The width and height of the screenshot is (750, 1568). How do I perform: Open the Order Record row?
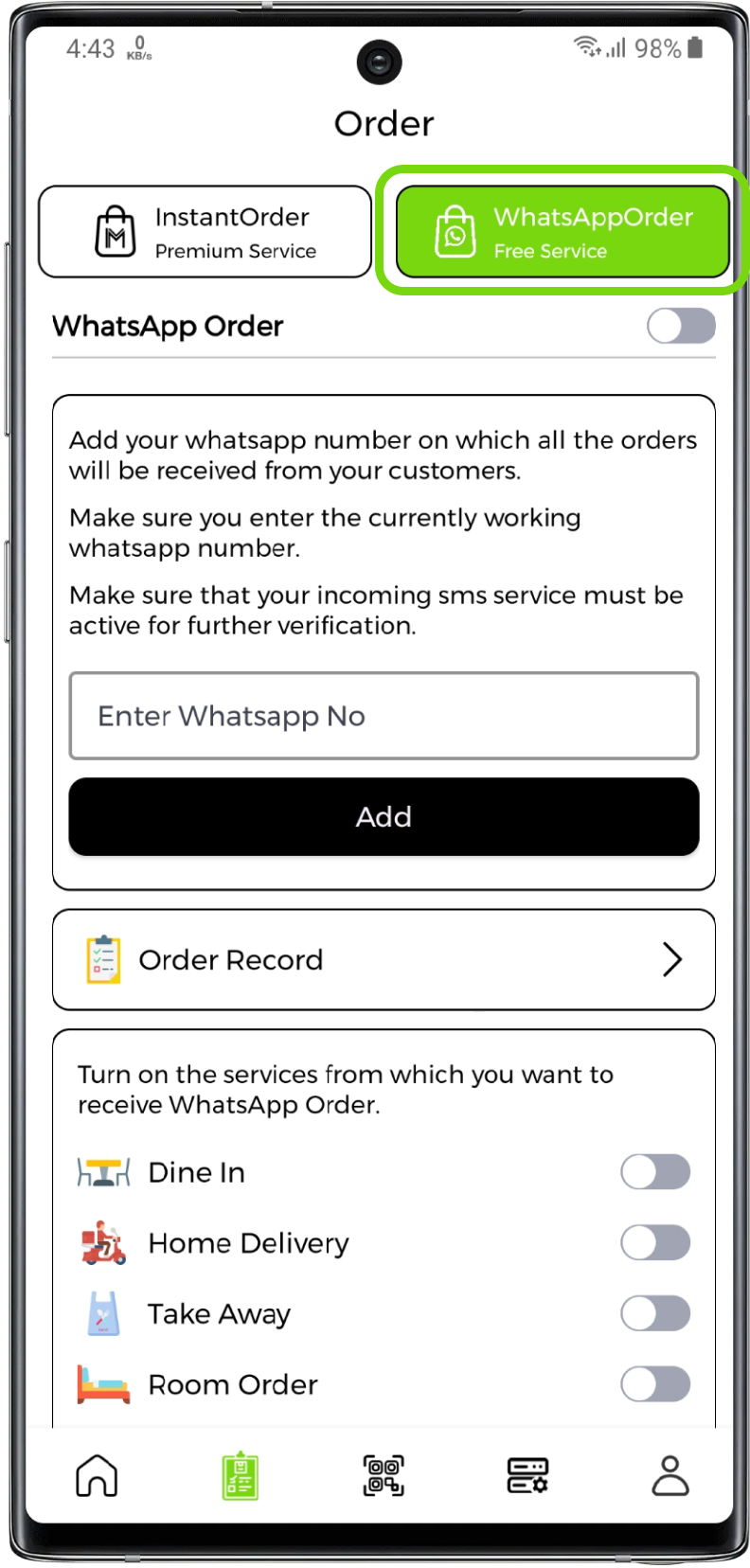click(384, 959)
